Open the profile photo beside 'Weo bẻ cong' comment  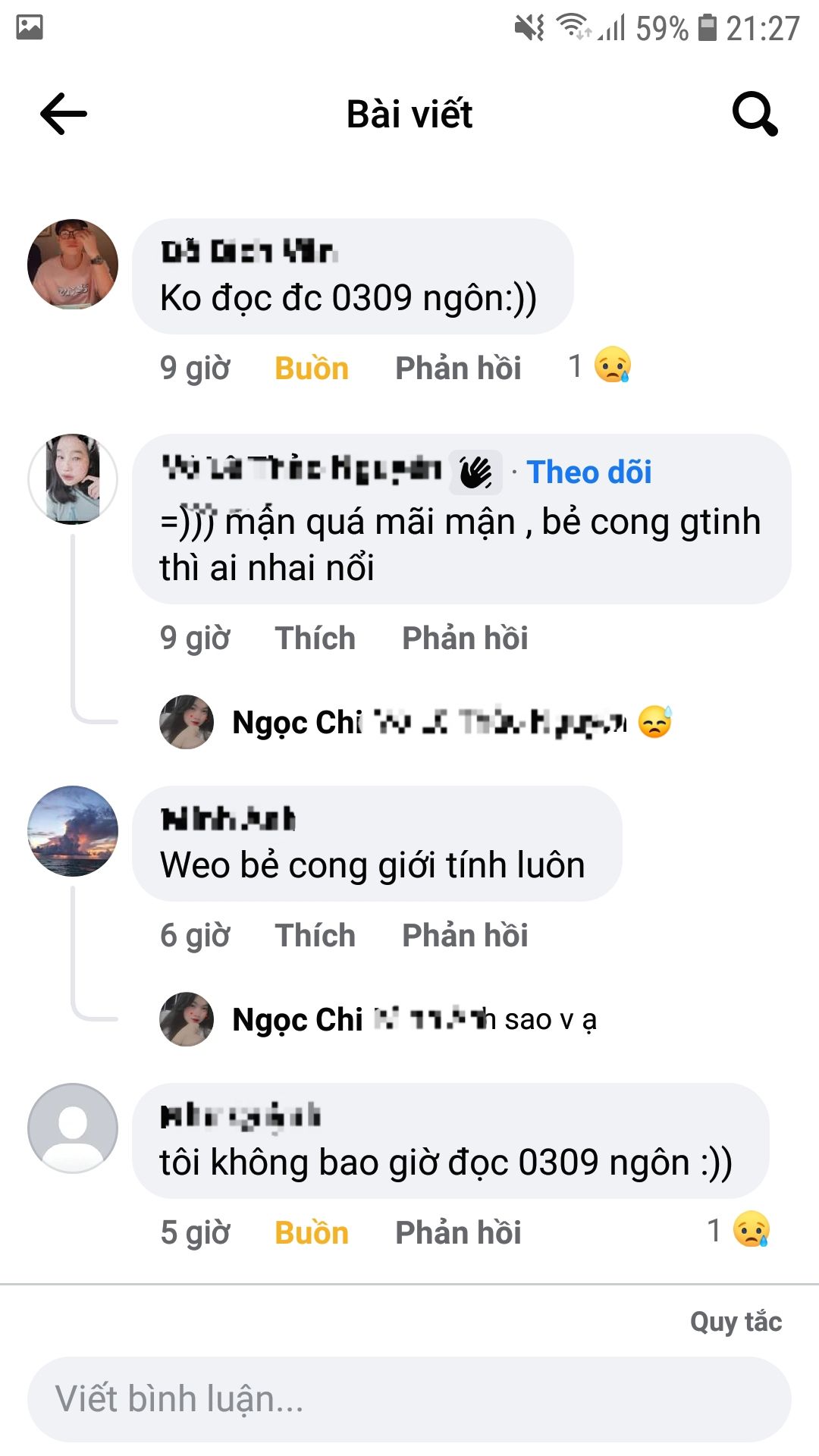point(73,831)
